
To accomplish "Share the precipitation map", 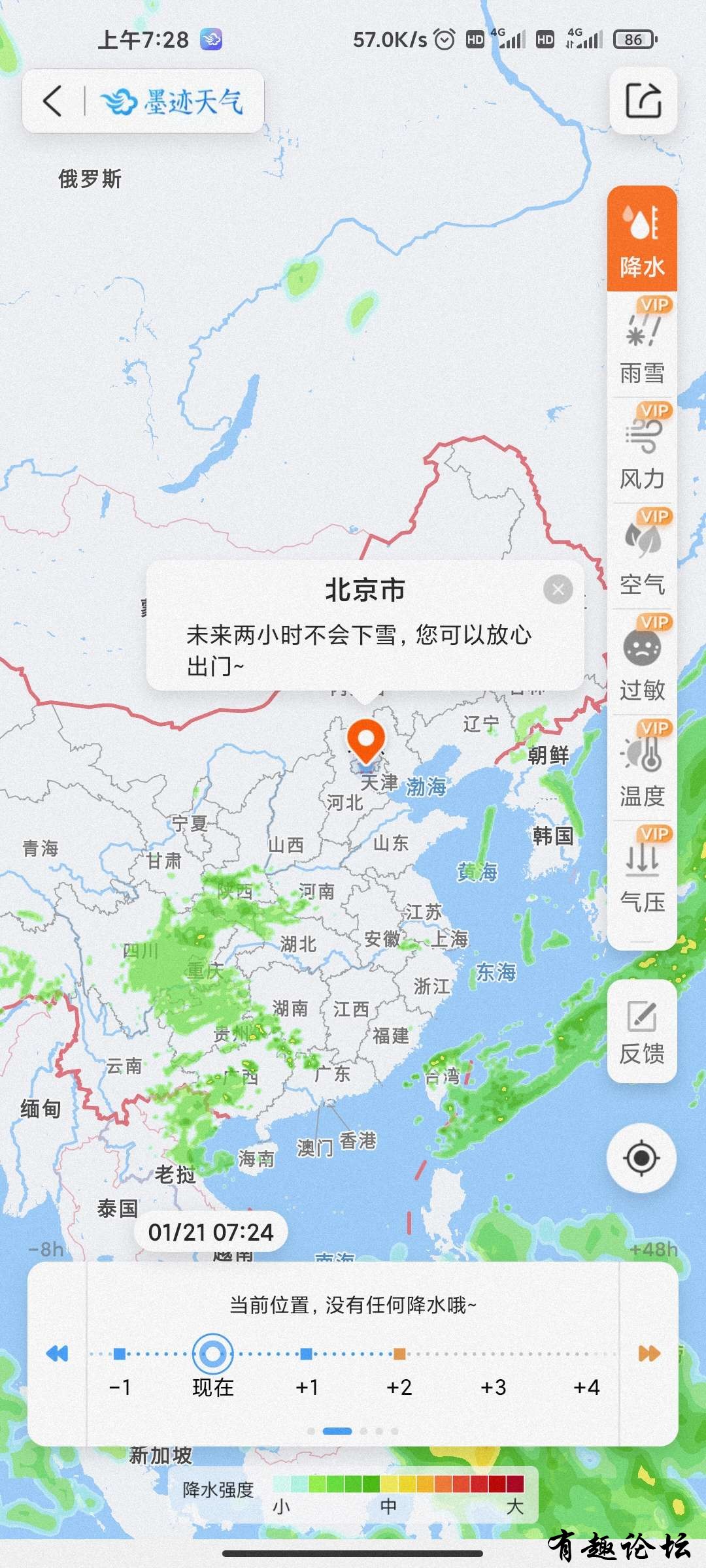I will click(x=643, y=101).
